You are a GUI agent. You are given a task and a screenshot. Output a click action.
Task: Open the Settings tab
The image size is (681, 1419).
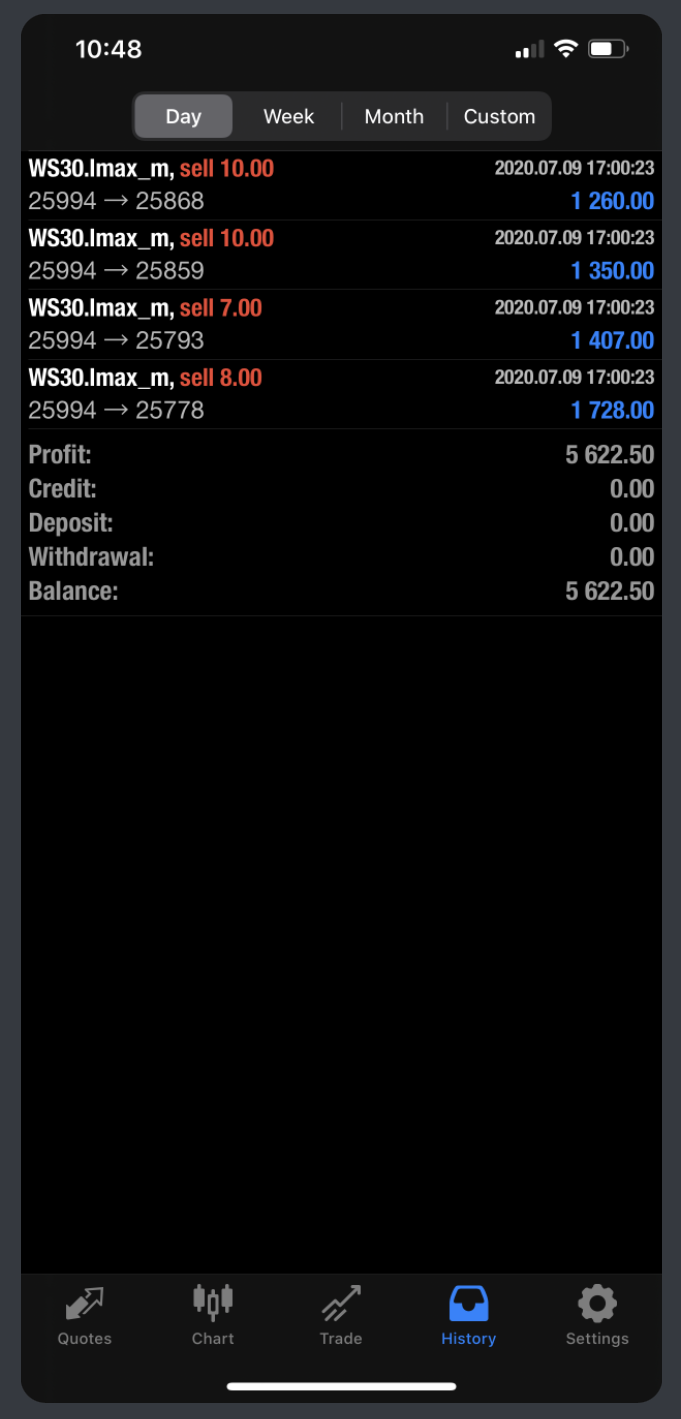[x=597, y=1316]
